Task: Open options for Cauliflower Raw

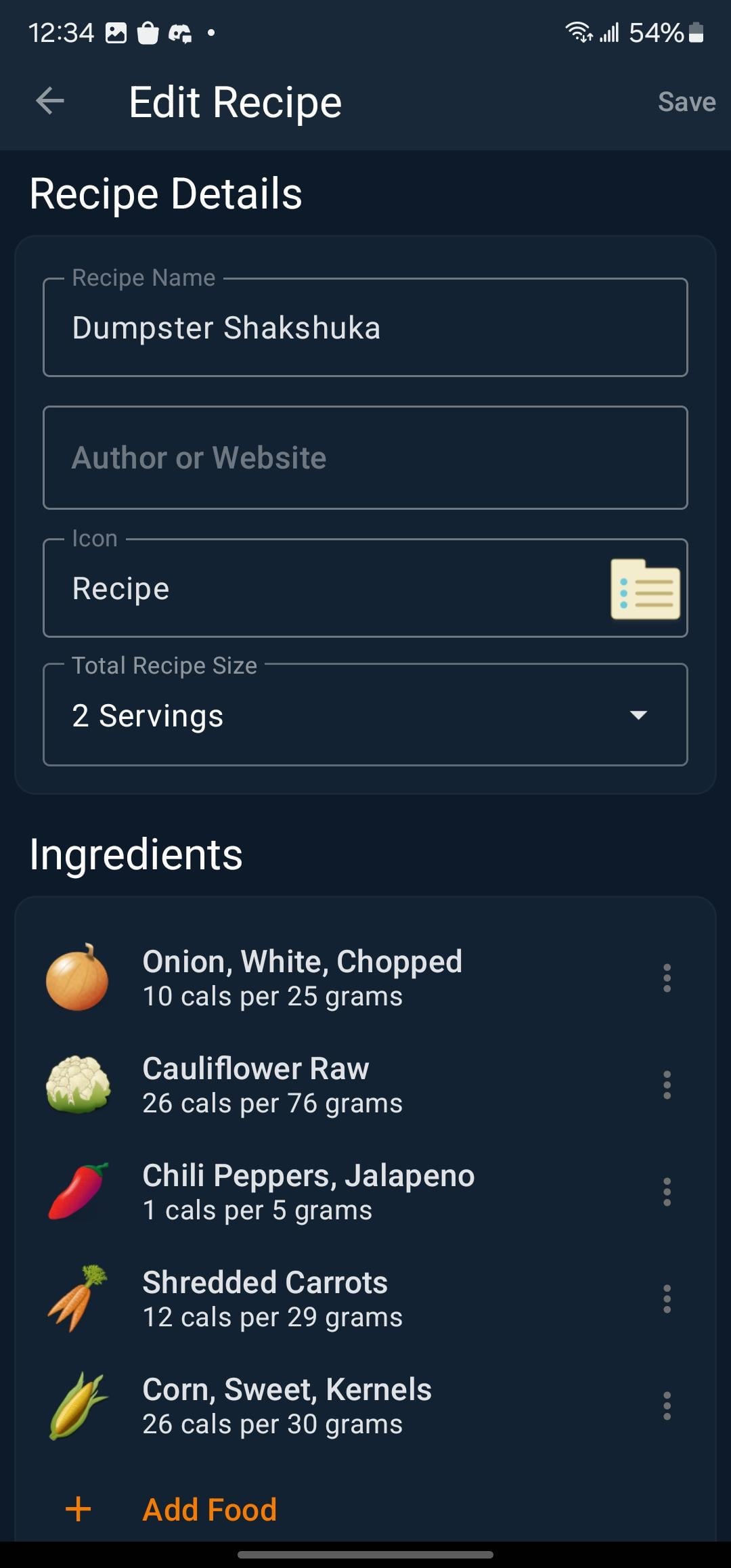Action: tap(667, 1085)
